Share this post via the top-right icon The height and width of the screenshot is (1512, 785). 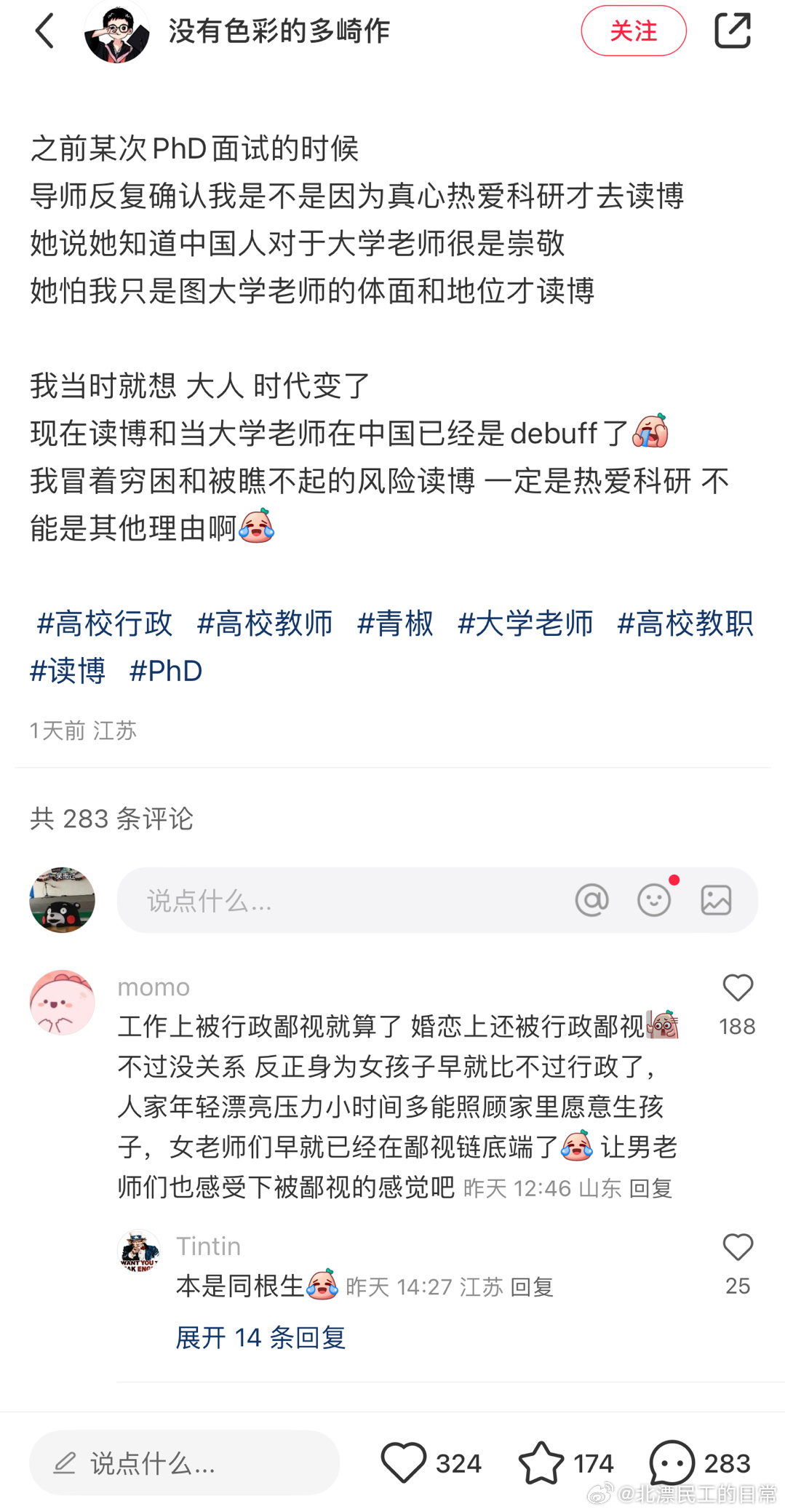pyautogui.click(x=732, y=31)
